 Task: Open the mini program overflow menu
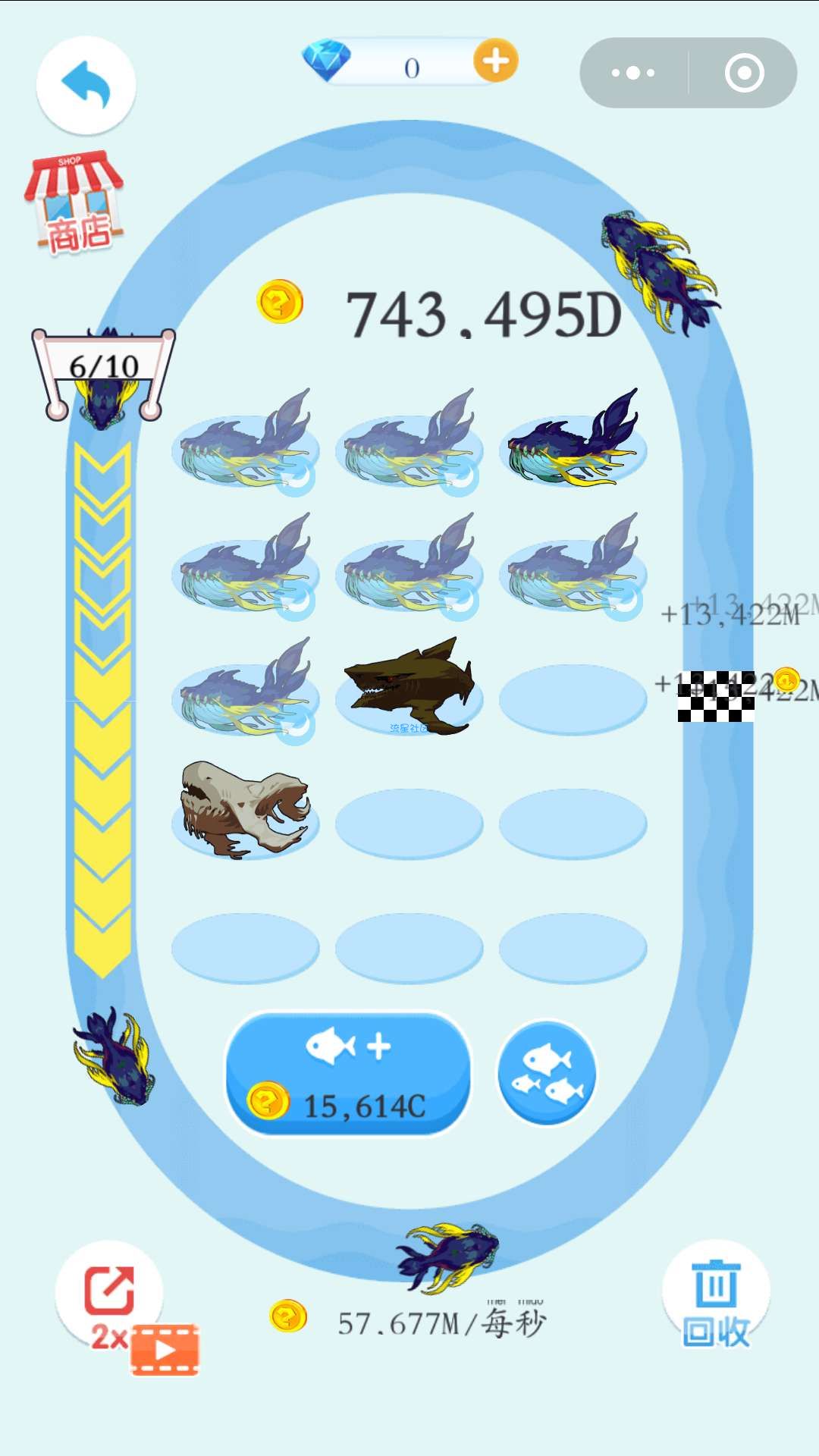click(633, 73)
